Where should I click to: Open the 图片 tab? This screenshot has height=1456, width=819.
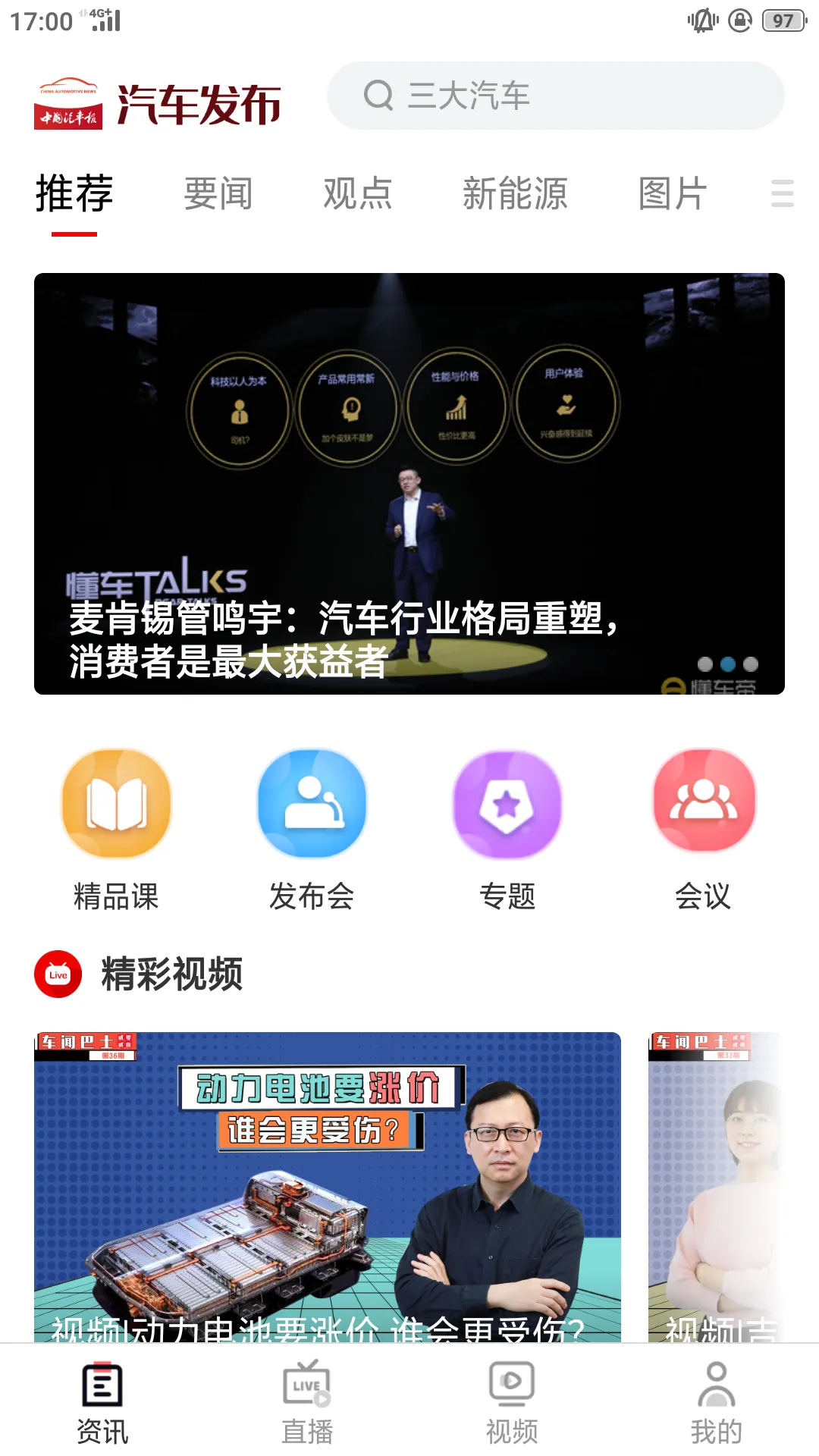tap(672, 195)
